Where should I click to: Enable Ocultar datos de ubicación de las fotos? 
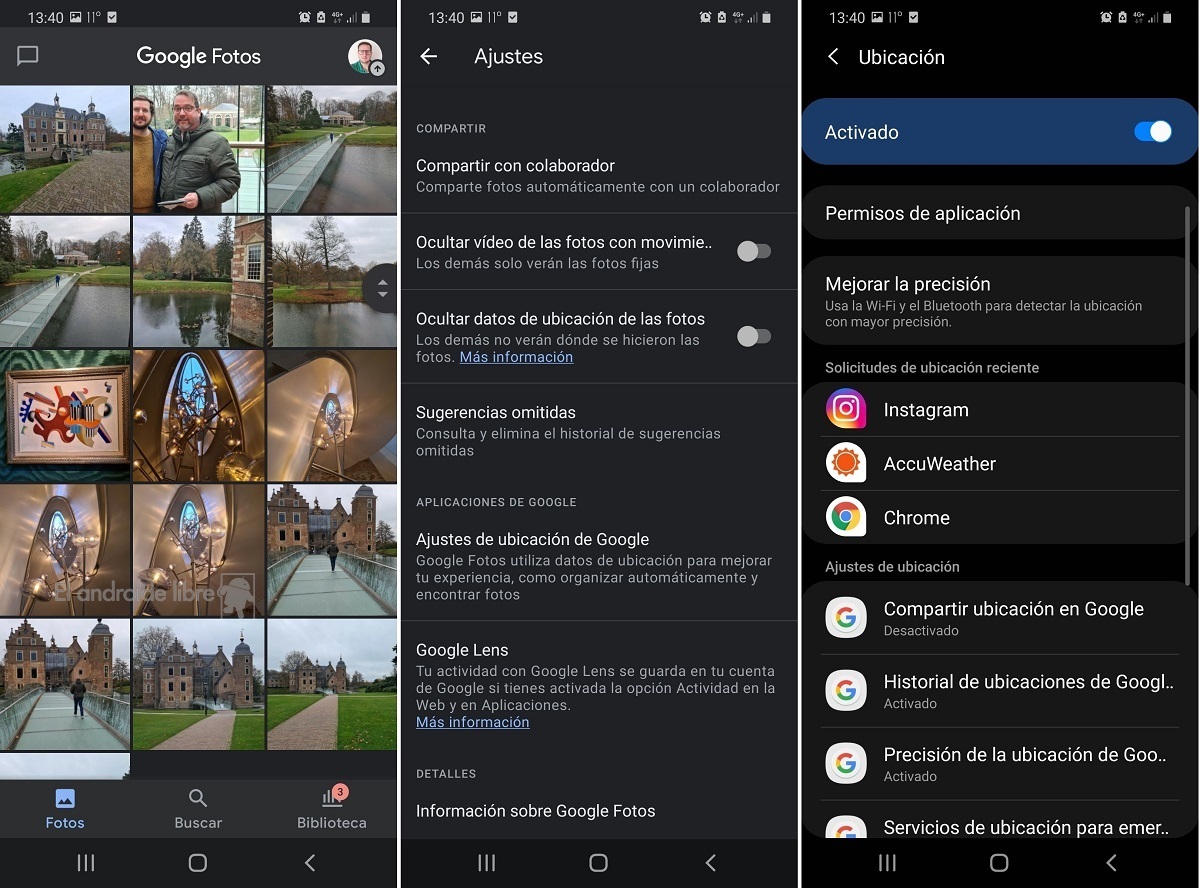pos(754,337)
